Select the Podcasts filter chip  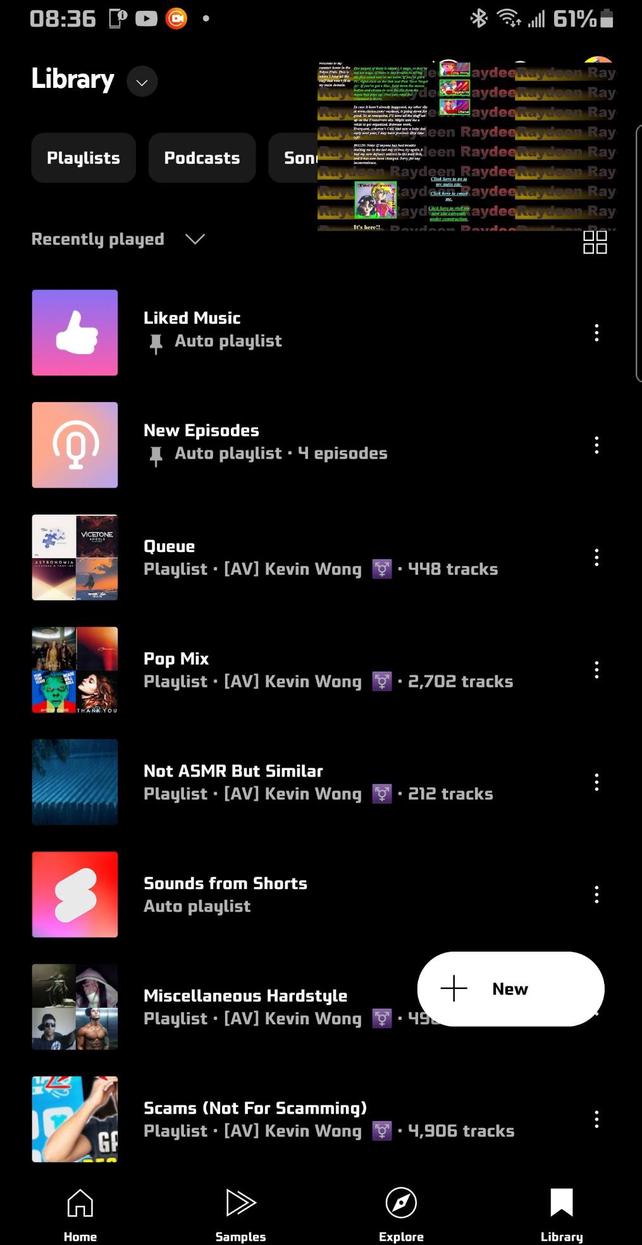(x=202, y=158)
